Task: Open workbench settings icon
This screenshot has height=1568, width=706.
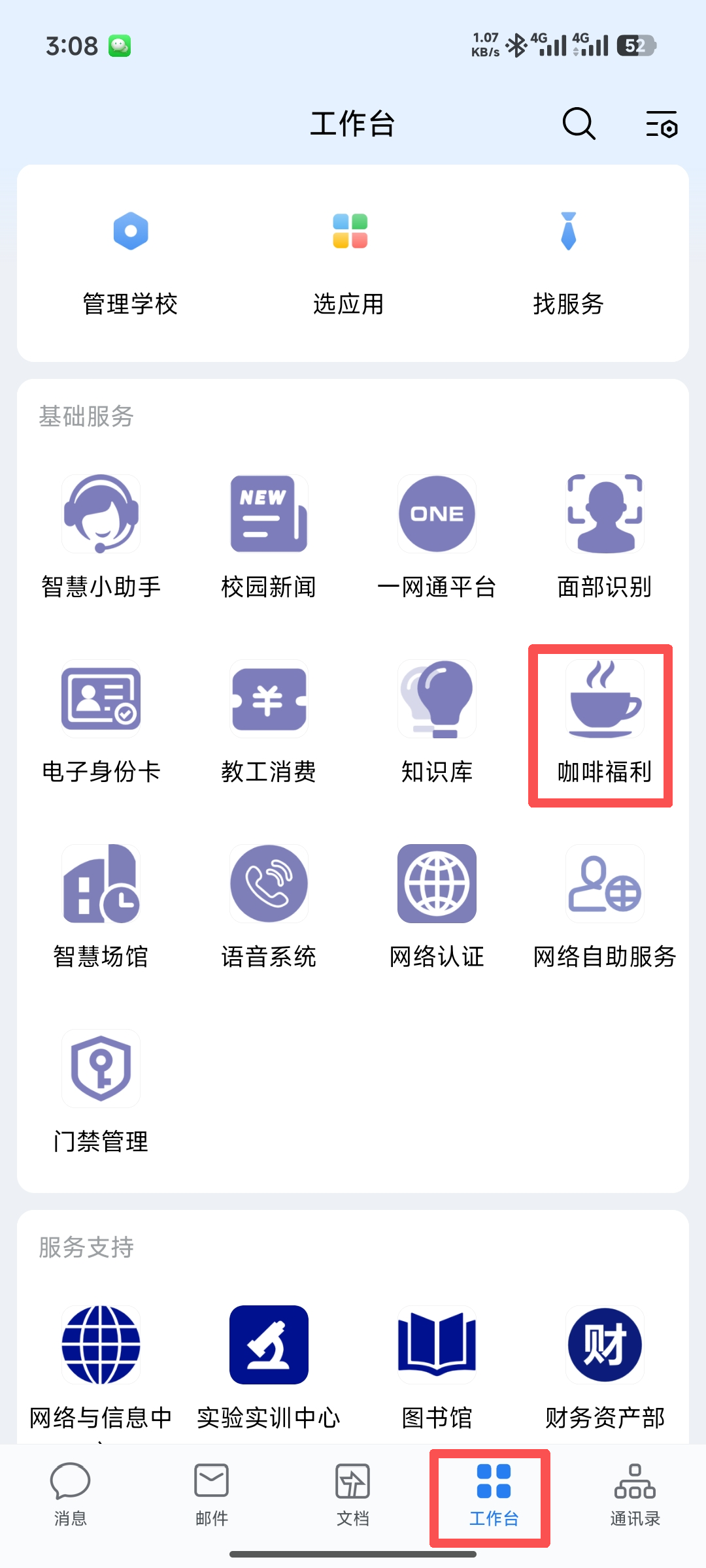Action: (662, 123)
